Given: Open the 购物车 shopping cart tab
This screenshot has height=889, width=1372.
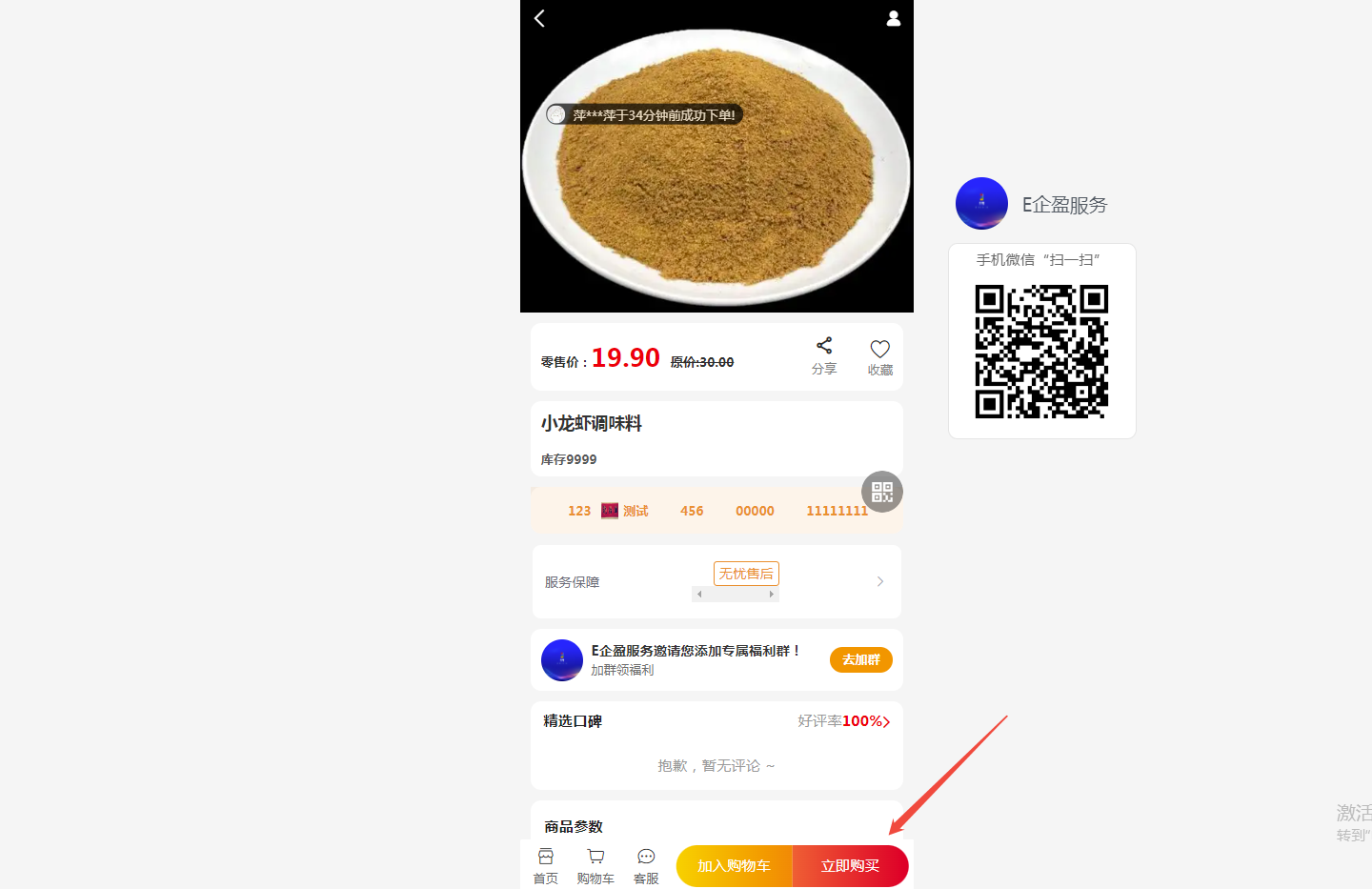Looking at the screenshot, I should coord(595,865).
